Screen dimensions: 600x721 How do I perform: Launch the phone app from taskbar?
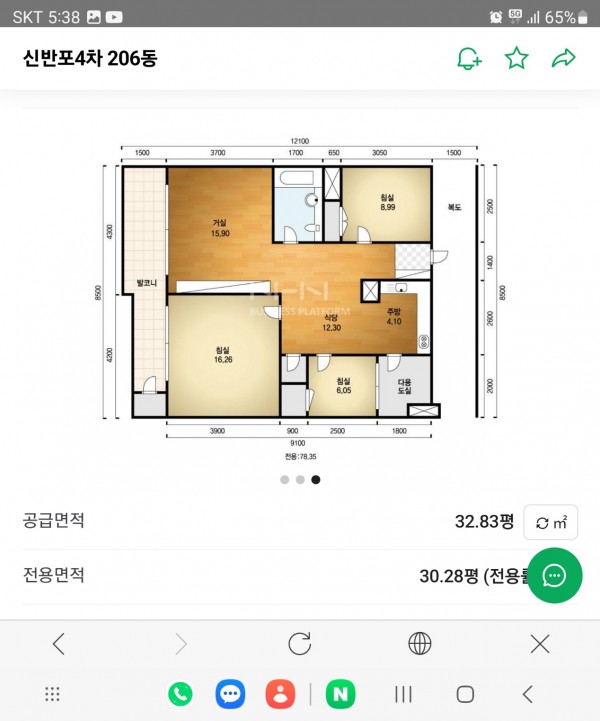180,694
